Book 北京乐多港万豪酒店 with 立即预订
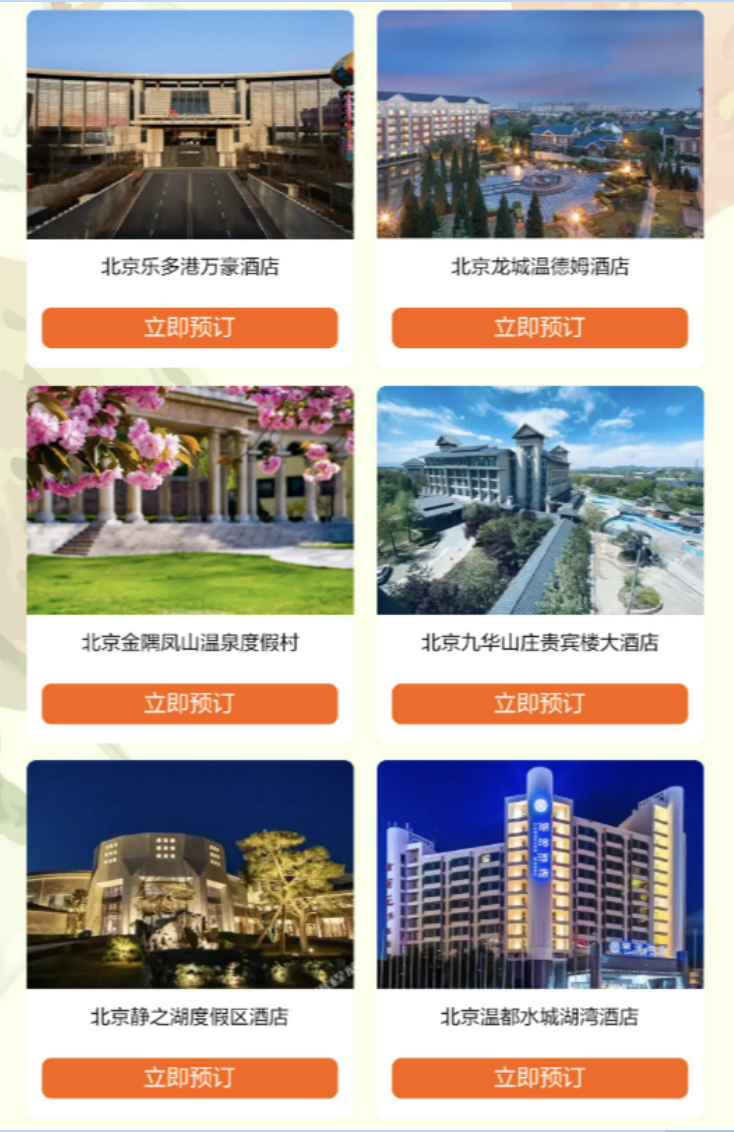 point(189,328)
